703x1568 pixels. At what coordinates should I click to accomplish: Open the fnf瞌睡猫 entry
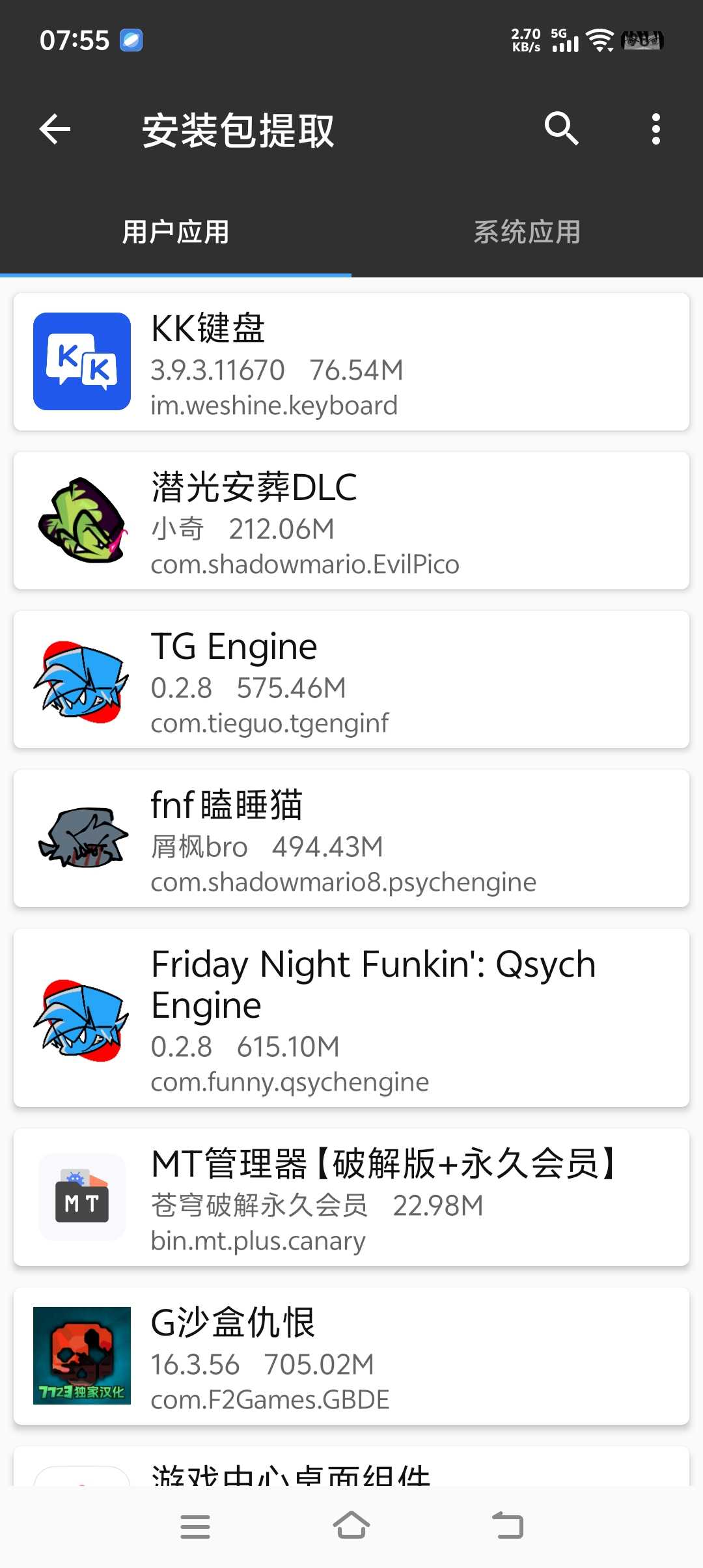click(351, 839)
